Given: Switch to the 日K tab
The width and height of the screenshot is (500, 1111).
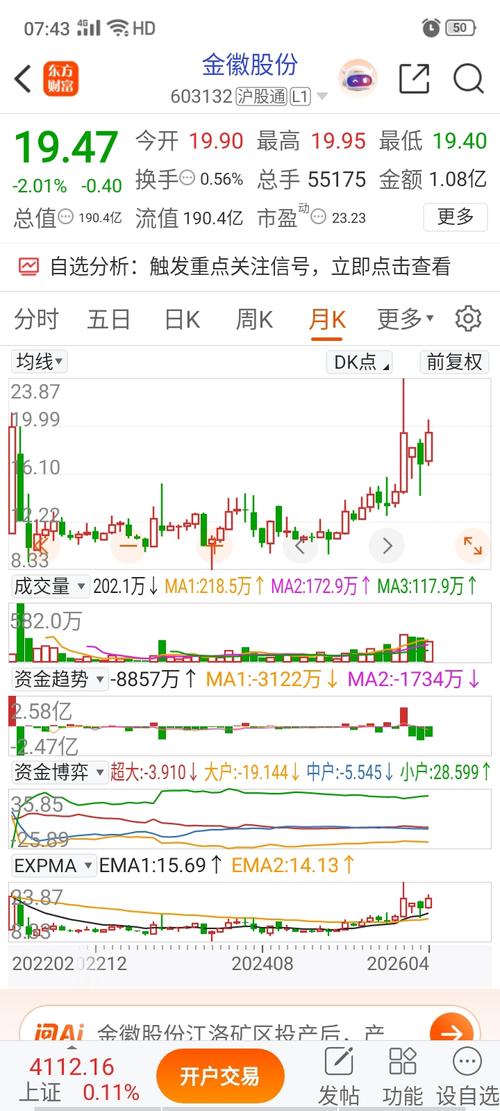Looking at the screenshot, I should click(x=182, y=320).
